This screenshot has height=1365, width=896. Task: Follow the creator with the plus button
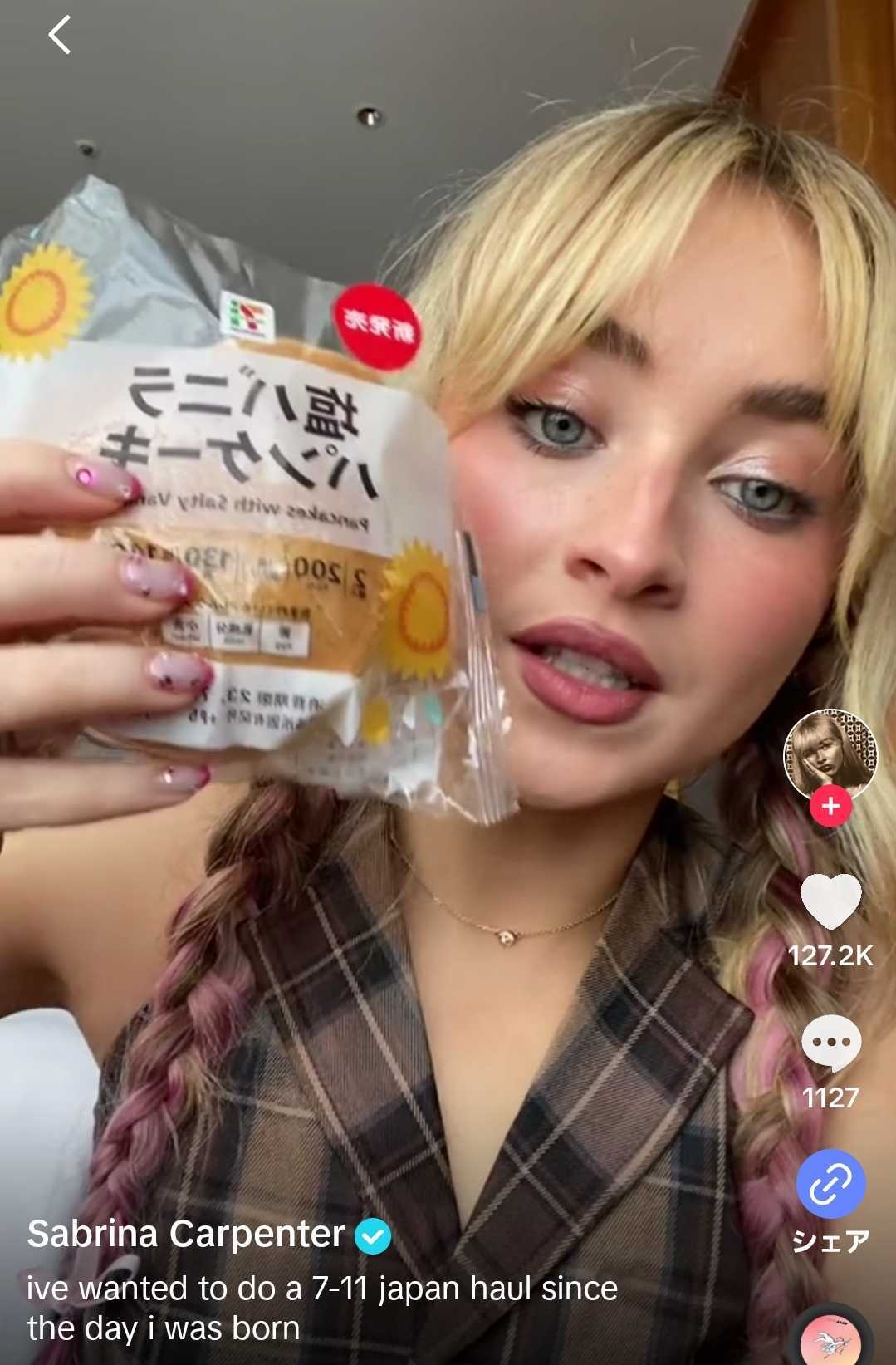[x=830, y=806]
